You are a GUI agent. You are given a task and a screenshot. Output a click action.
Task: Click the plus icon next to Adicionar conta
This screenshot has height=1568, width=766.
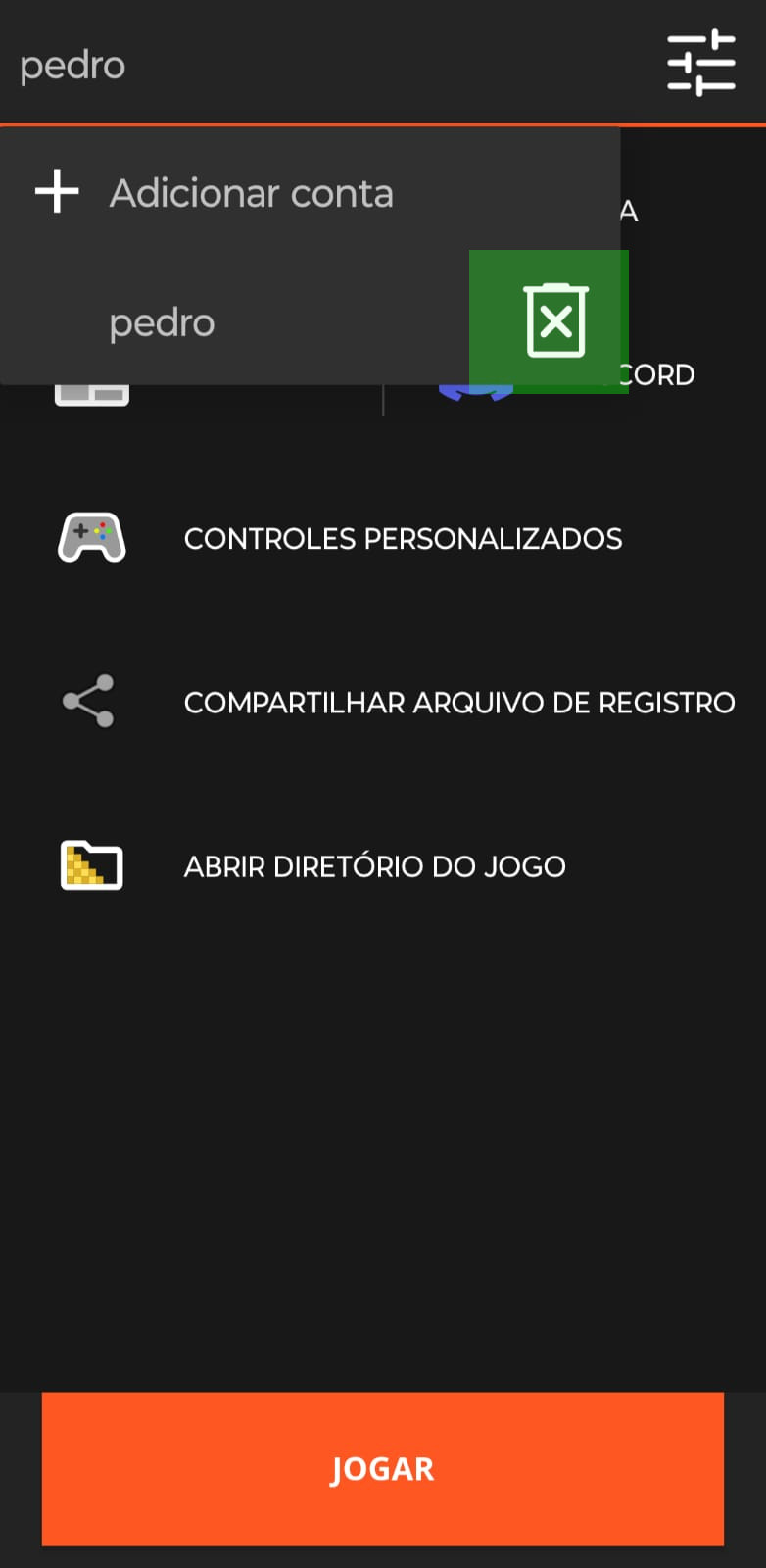57,192
